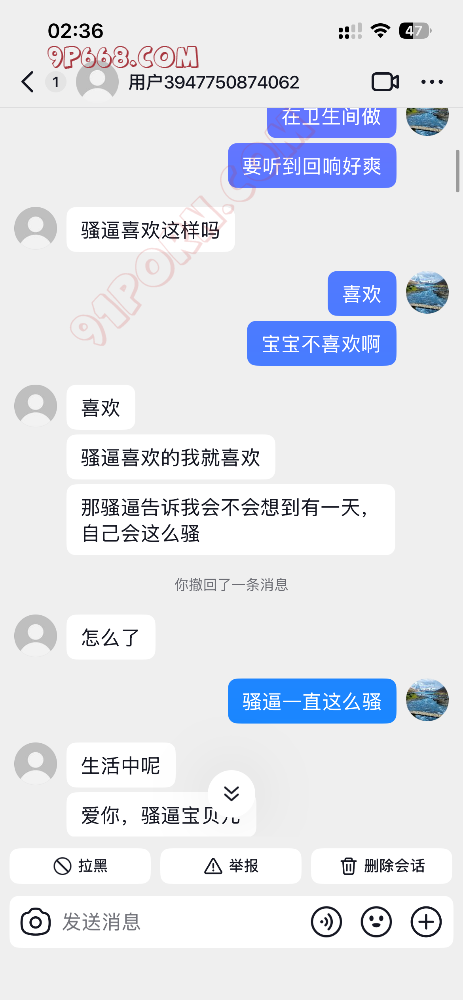Open the three-dot overflow menu

(432, 82)
